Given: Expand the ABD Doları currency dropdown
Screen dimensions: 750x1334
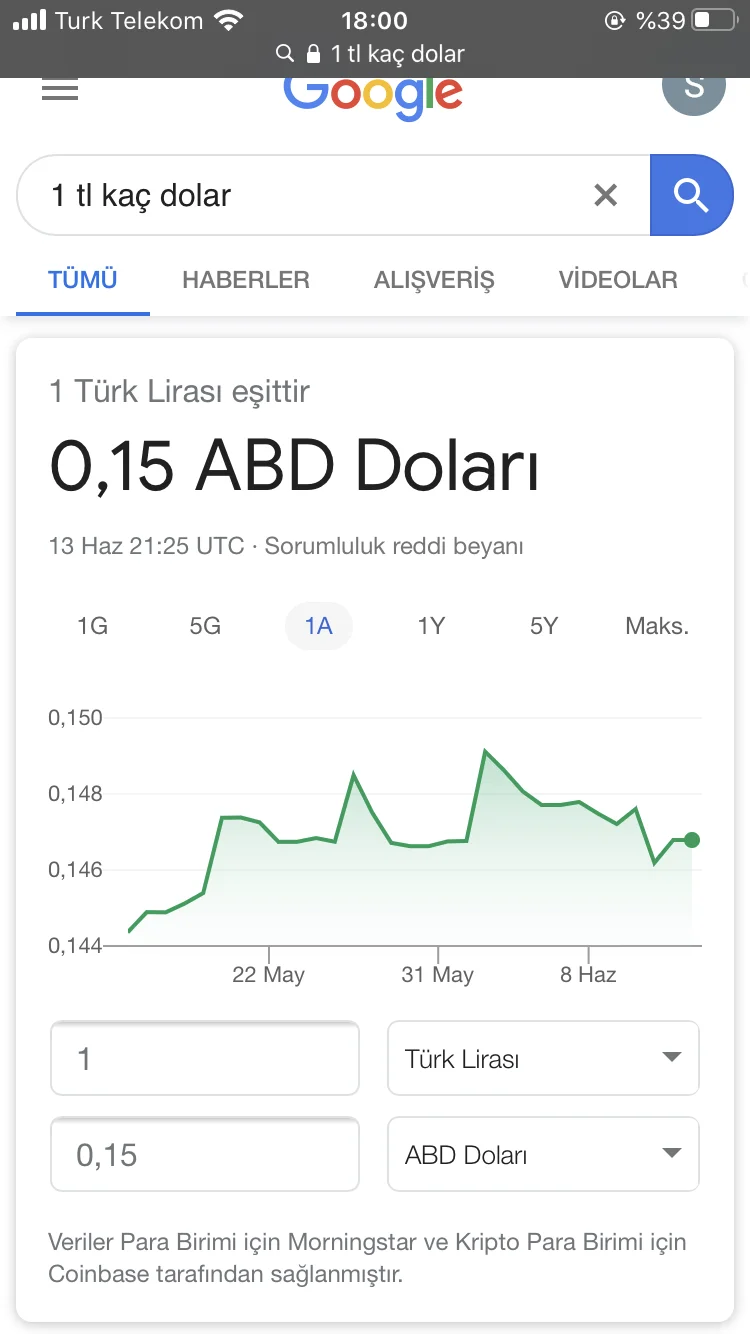Looking at the screenshot, I should [543, 1155].
